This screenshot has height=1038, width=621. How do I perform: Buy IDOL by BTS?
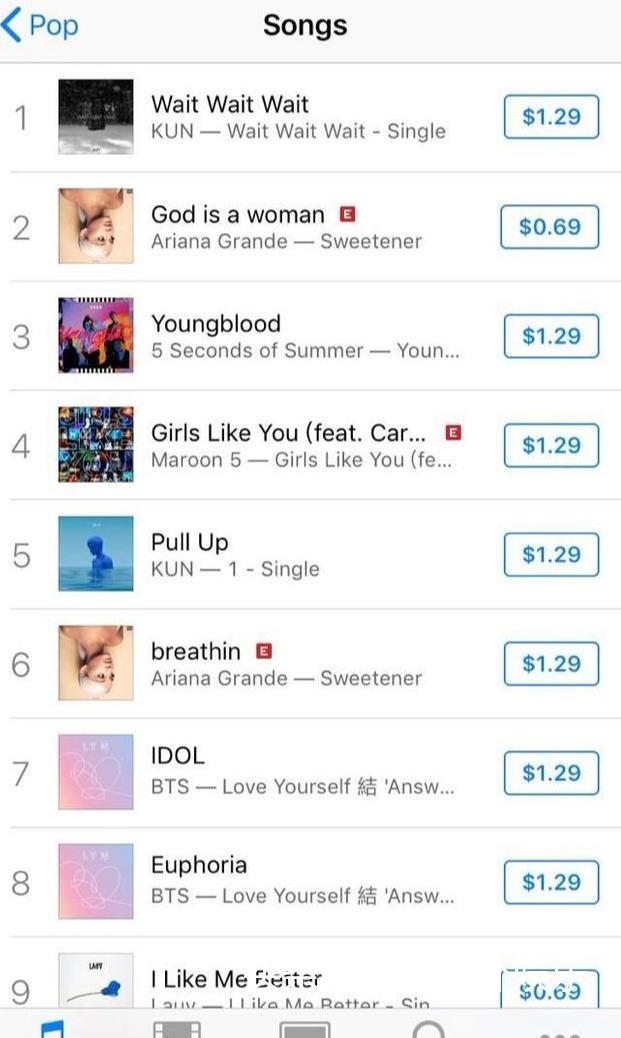click(x=551, y=773)
